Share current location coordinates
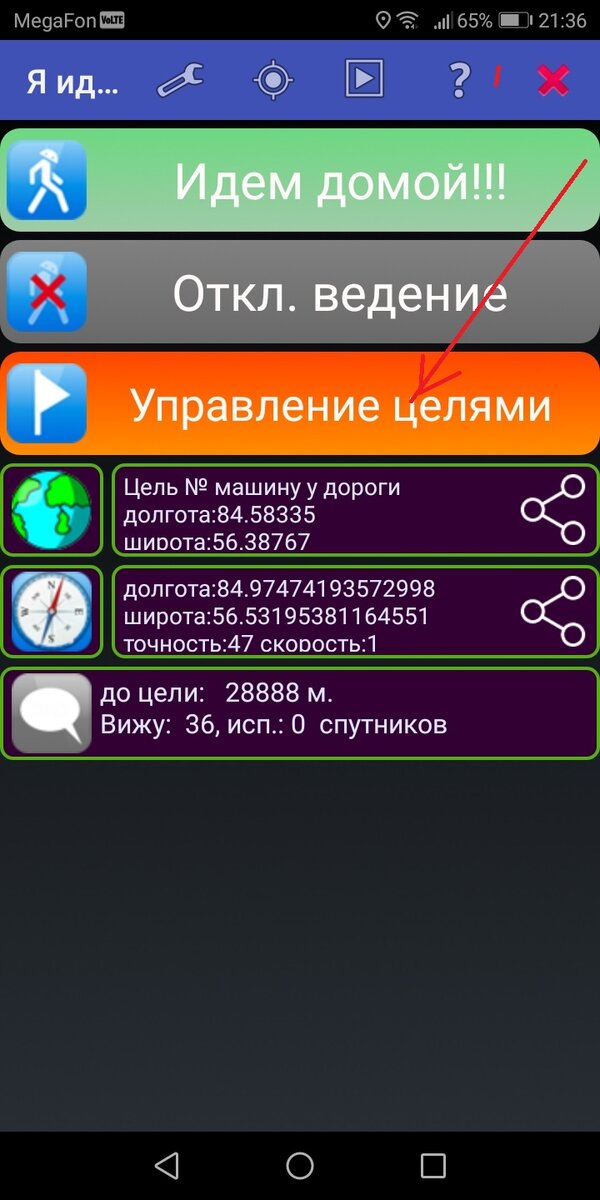600x1200 pixels. click(553, 611)
